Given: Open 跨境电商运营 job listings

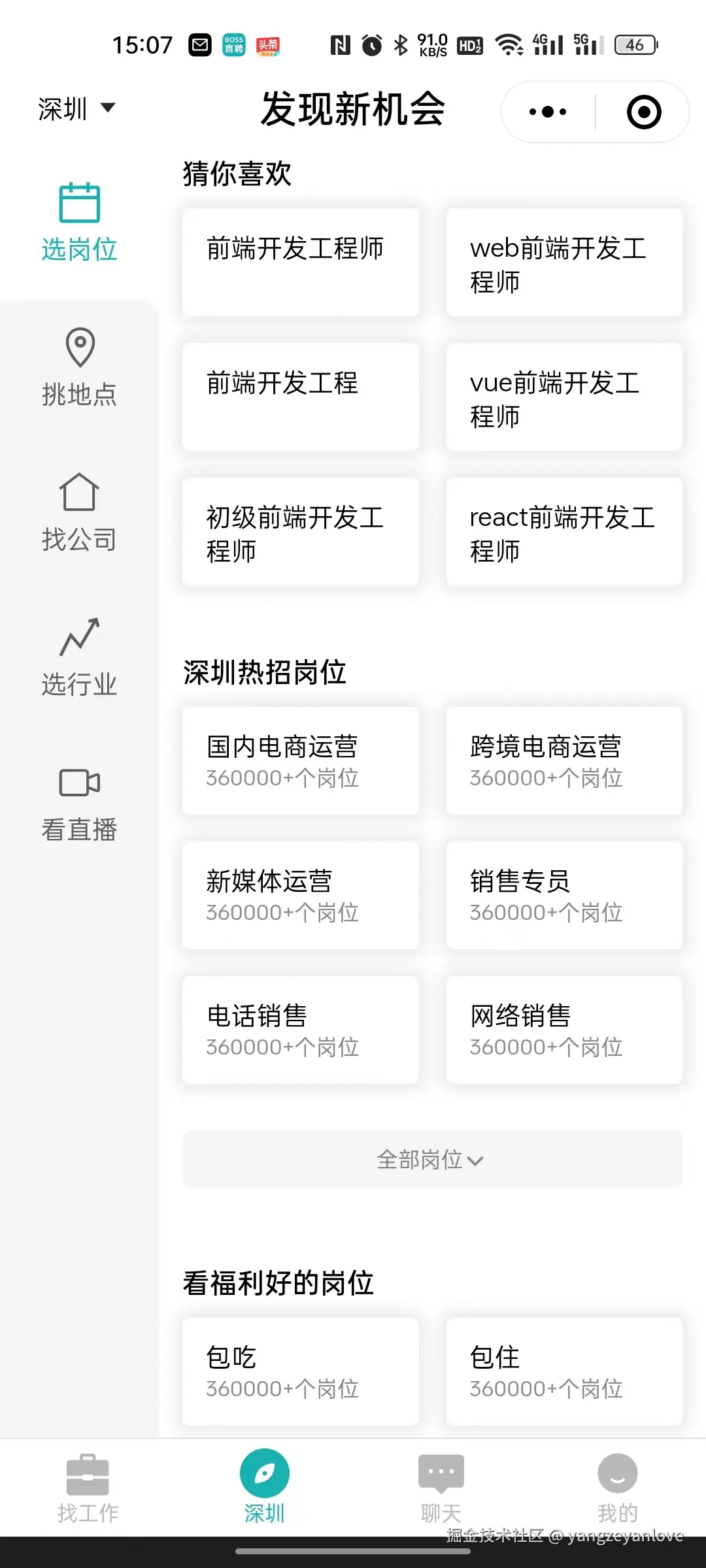Looking at the screenshot, I should (x=563, y=760).
